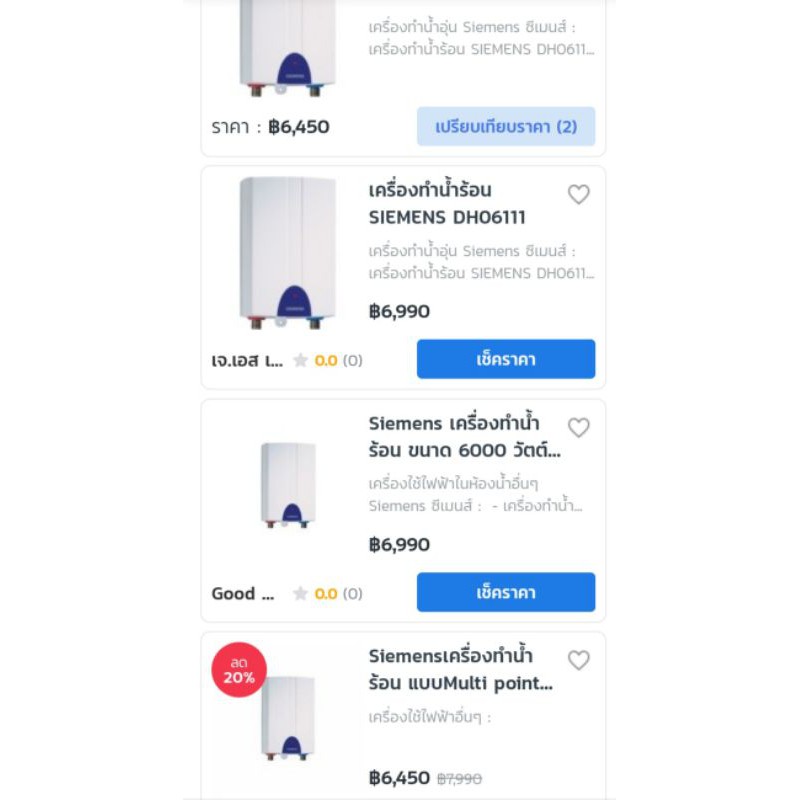Screen dimensions: 800x800
Task: Check price for the Good shop listing
Action: click(x=506, y=592)
